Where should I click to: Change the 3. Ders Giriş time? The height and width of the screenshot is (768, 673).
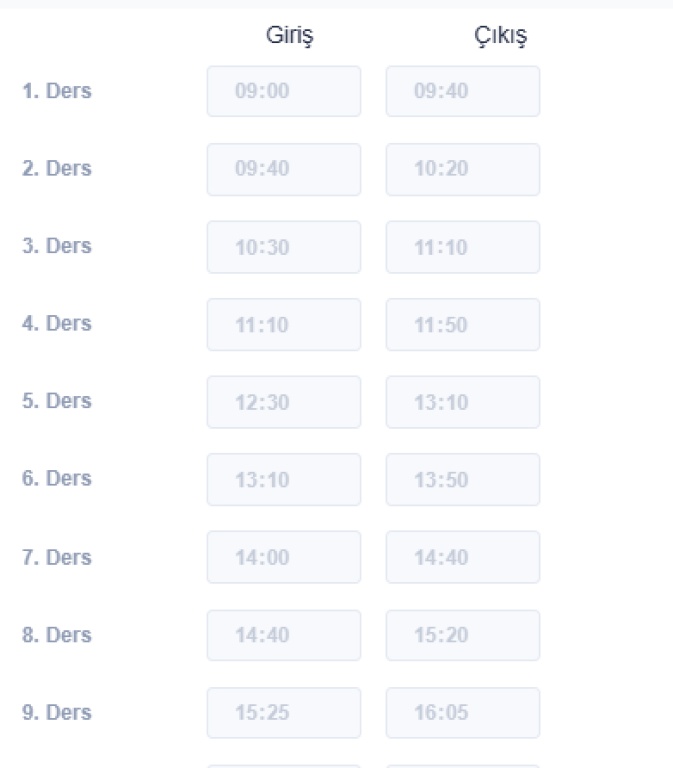pyautogui.click(x=283, y=247)
